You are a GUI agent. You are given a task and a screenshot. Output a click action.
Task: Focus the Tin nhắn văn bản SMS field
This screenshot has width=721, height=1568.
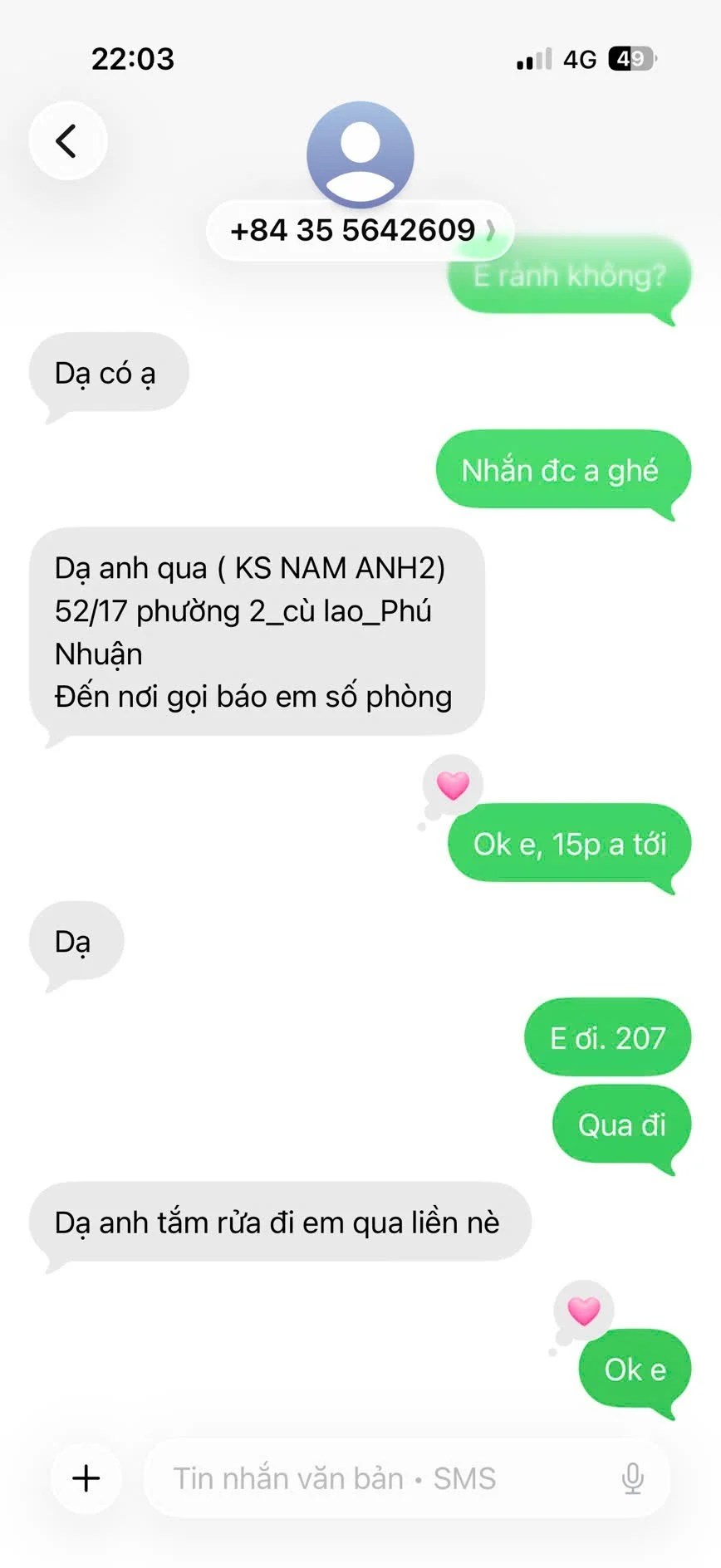click(374, 1478)
